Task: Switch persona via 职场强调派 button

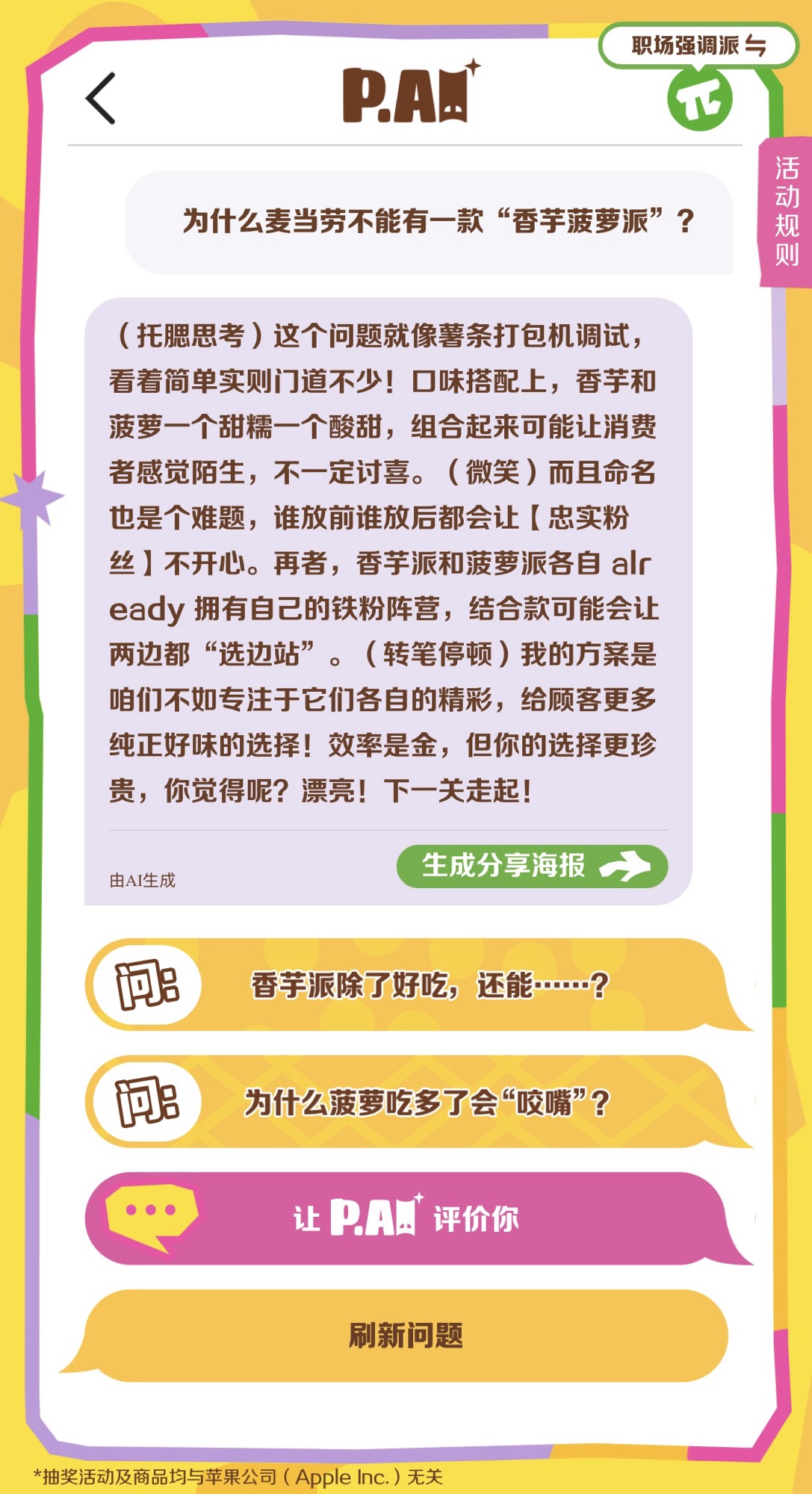Action: [698, 46]
